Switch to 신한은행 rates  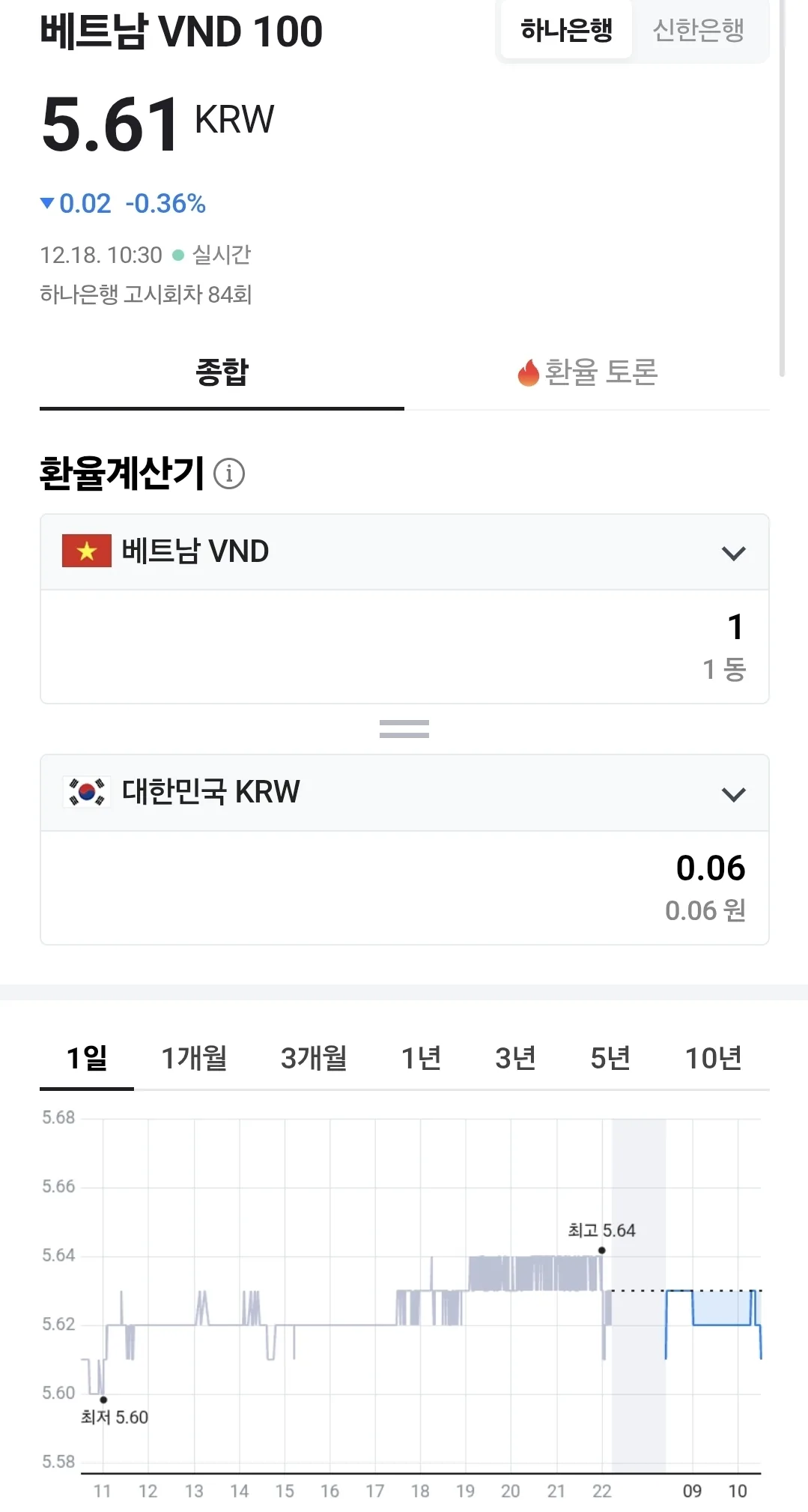[x=699, y=30]
